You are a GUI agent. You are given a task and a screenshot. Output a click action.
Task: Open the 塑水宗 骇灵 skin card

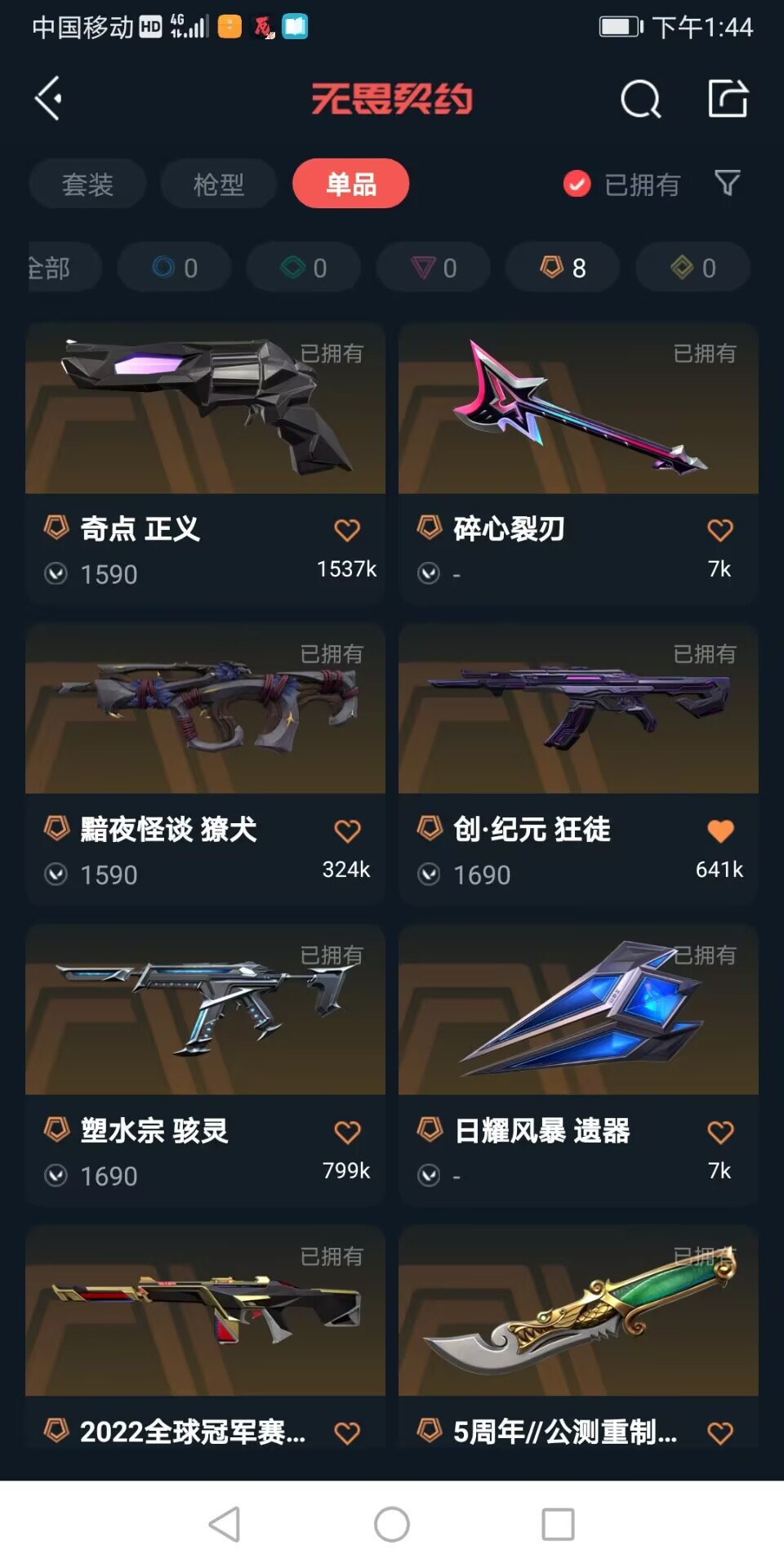205,1029
